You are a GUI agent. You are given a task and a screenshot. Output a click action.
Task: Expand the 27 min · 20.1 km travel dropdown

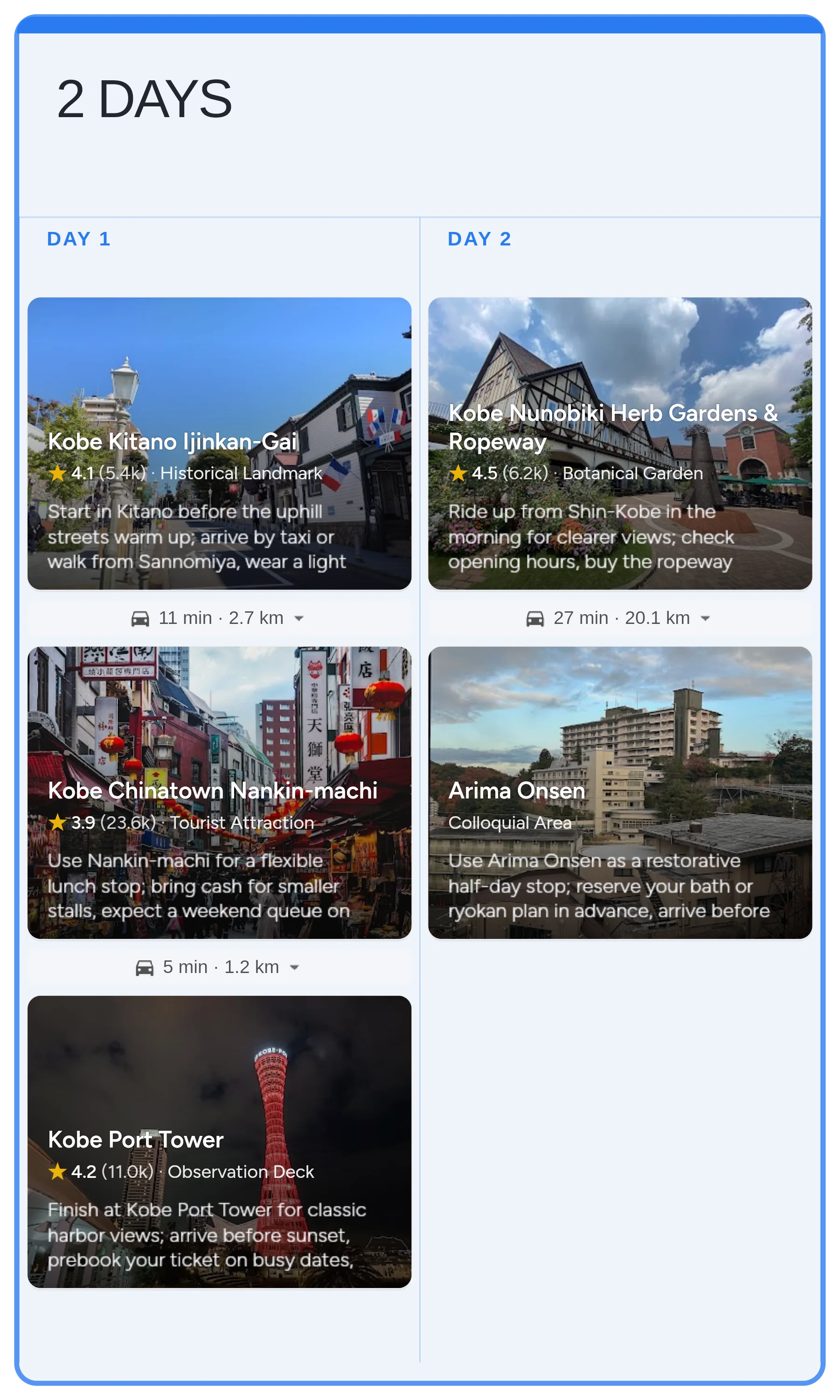pos(705,618)
